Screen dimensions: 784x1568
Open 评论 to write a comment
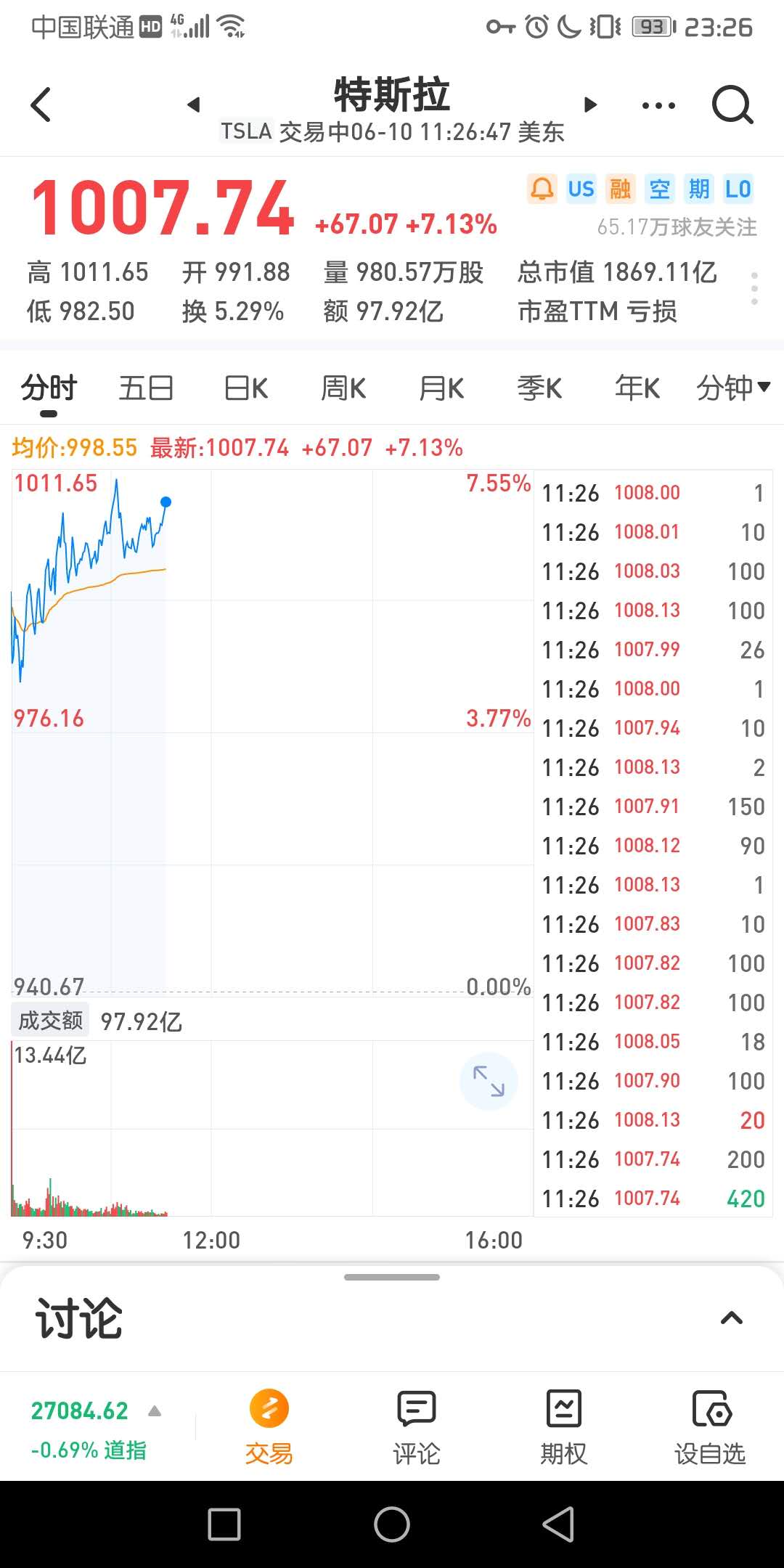(x=417, y=1427)
